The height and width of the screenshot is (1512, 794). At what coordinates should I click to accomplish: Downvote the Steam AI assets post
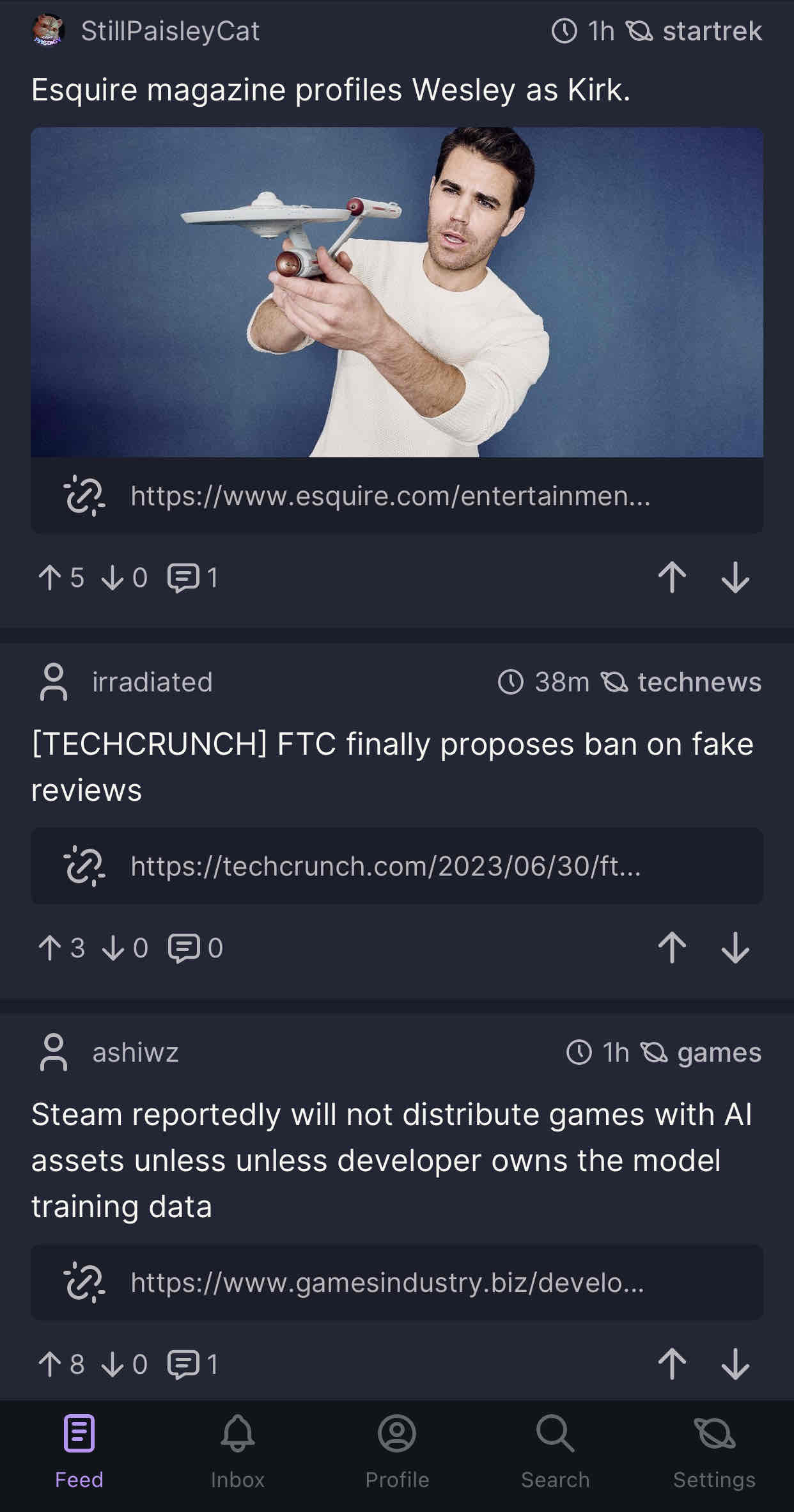(735, 1364)
